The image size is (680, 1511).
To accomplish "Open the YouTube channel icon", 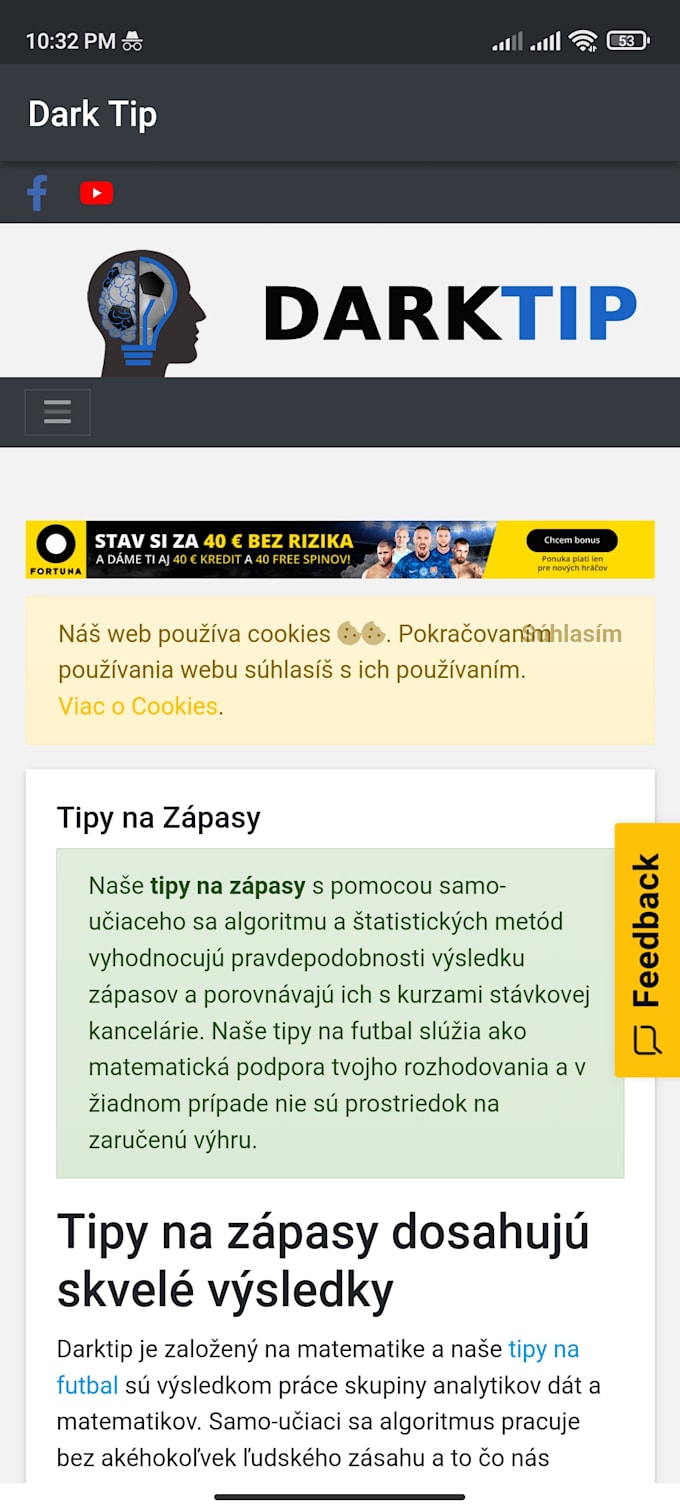I will 97,193.
